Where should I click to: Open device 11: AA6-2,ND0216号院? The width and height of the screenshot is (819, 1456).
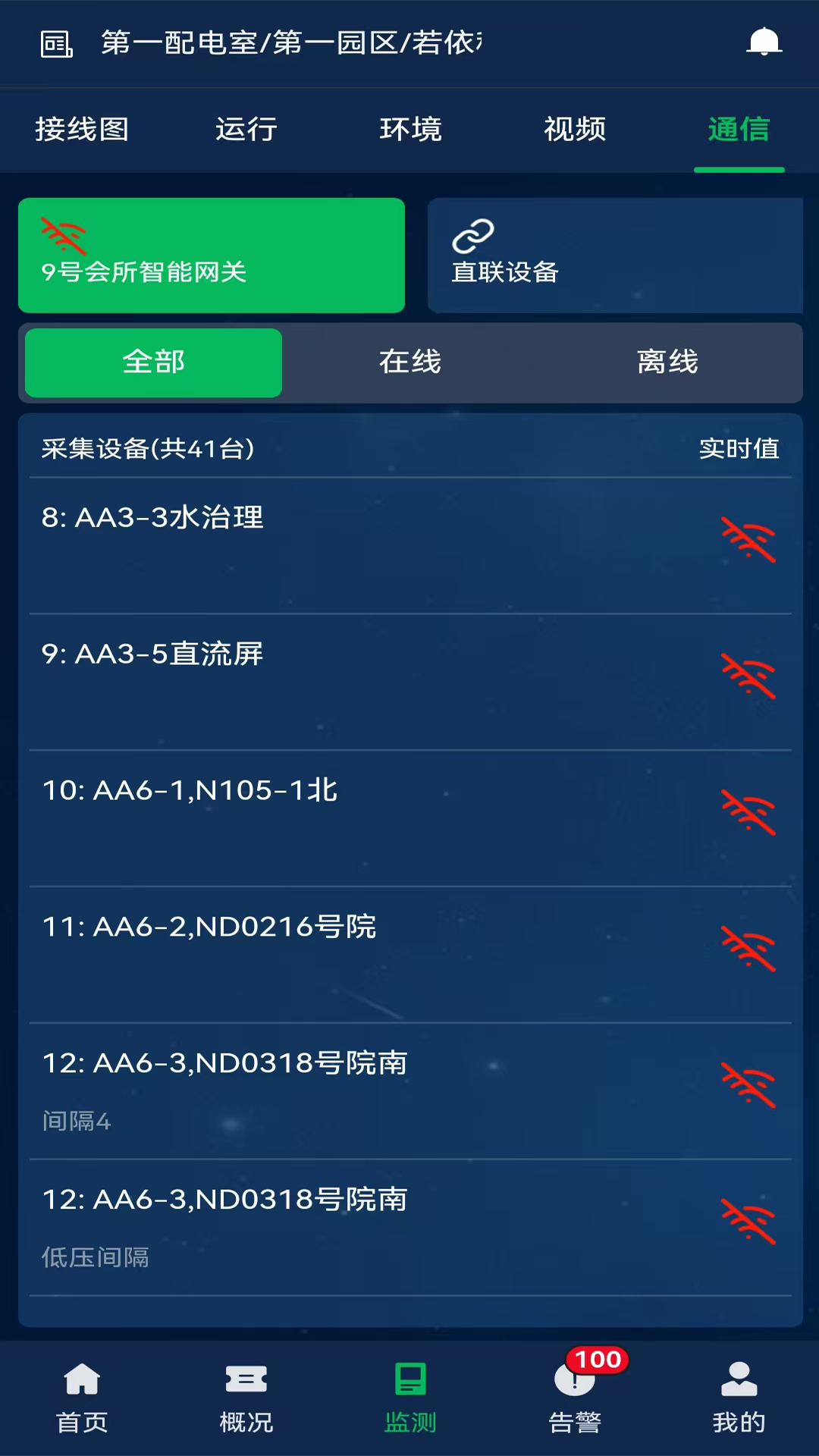pyautogui.click(x=410, y=955)
